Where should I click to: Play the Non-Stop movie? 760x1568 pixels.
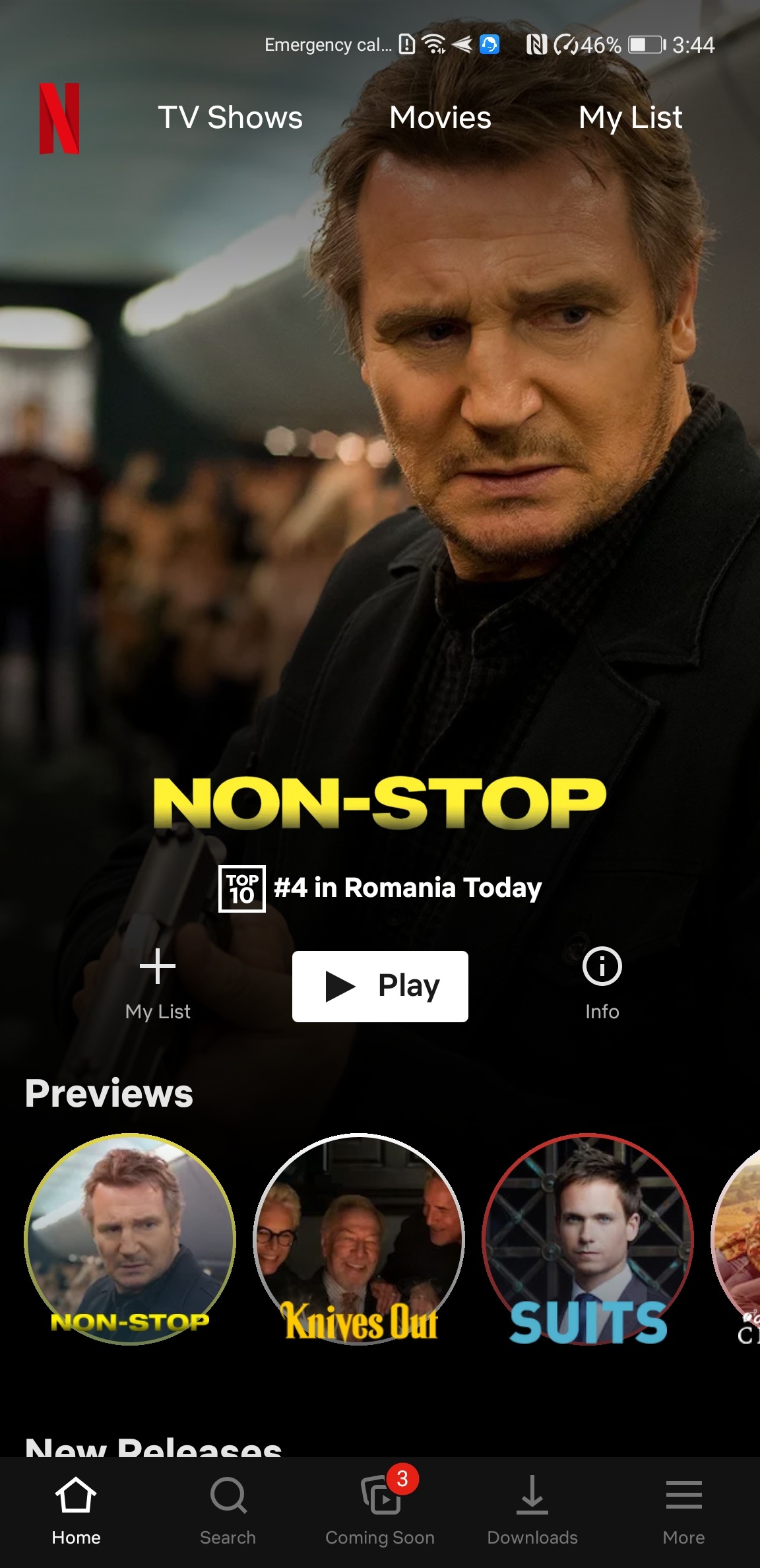380,986
